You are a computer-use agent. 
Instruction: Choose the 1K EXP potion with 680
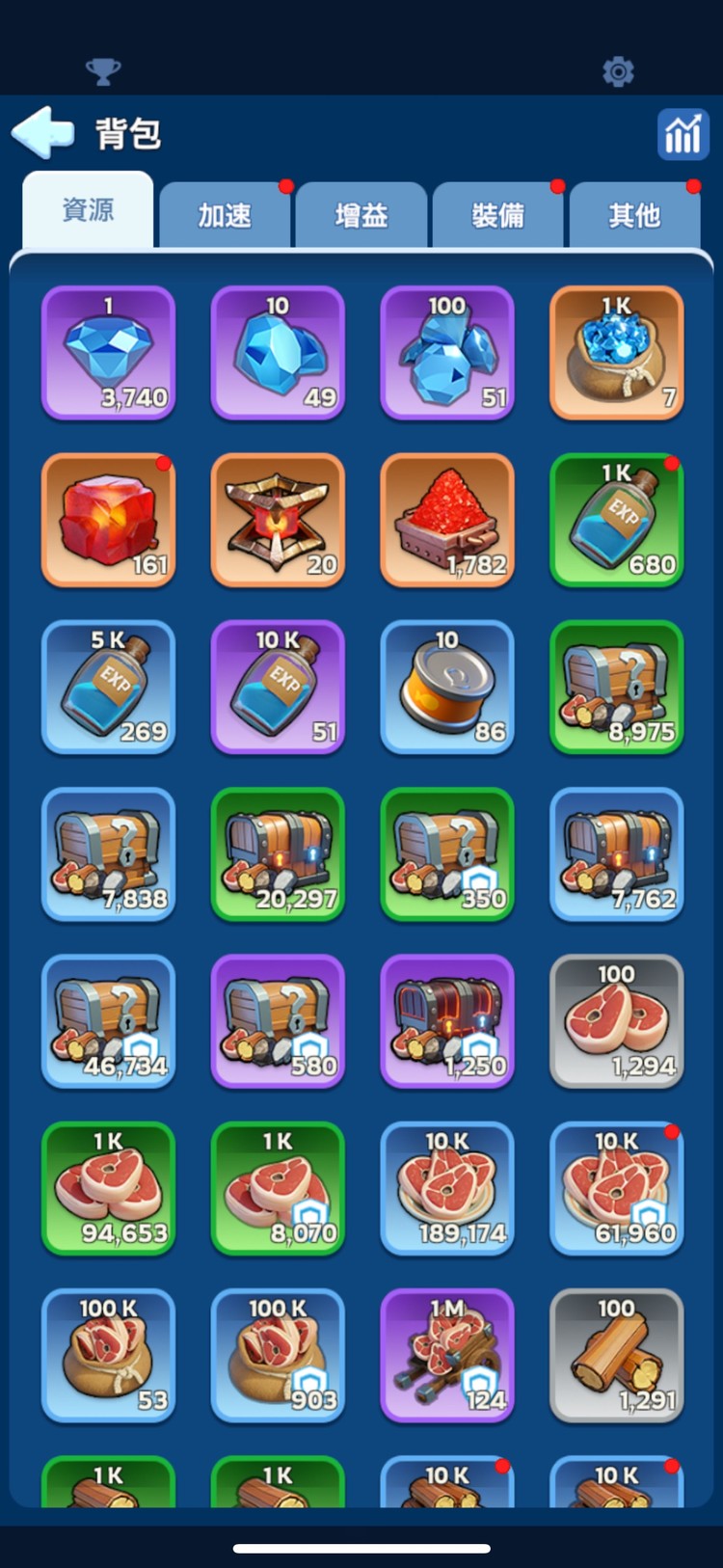[616, 520]
